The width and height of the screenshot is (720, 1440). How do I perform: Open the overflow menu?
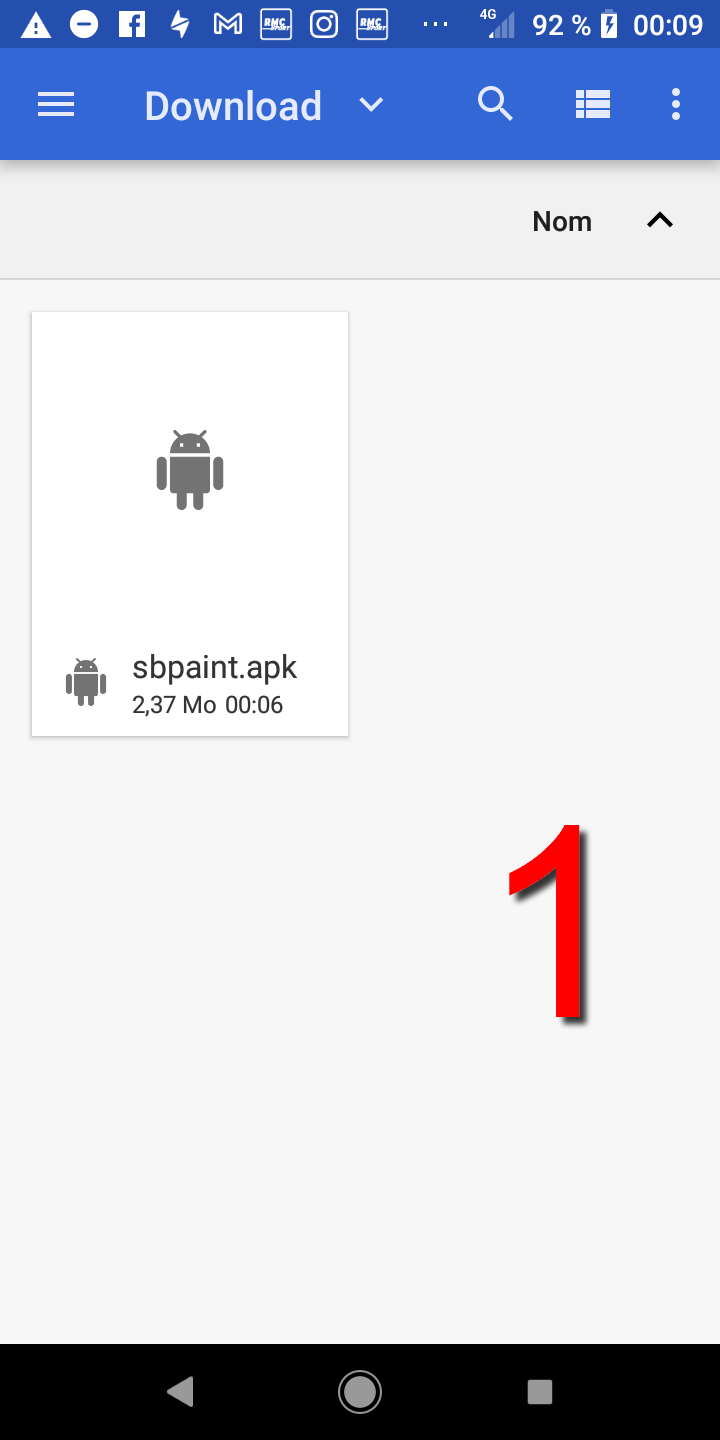point(676,105)
